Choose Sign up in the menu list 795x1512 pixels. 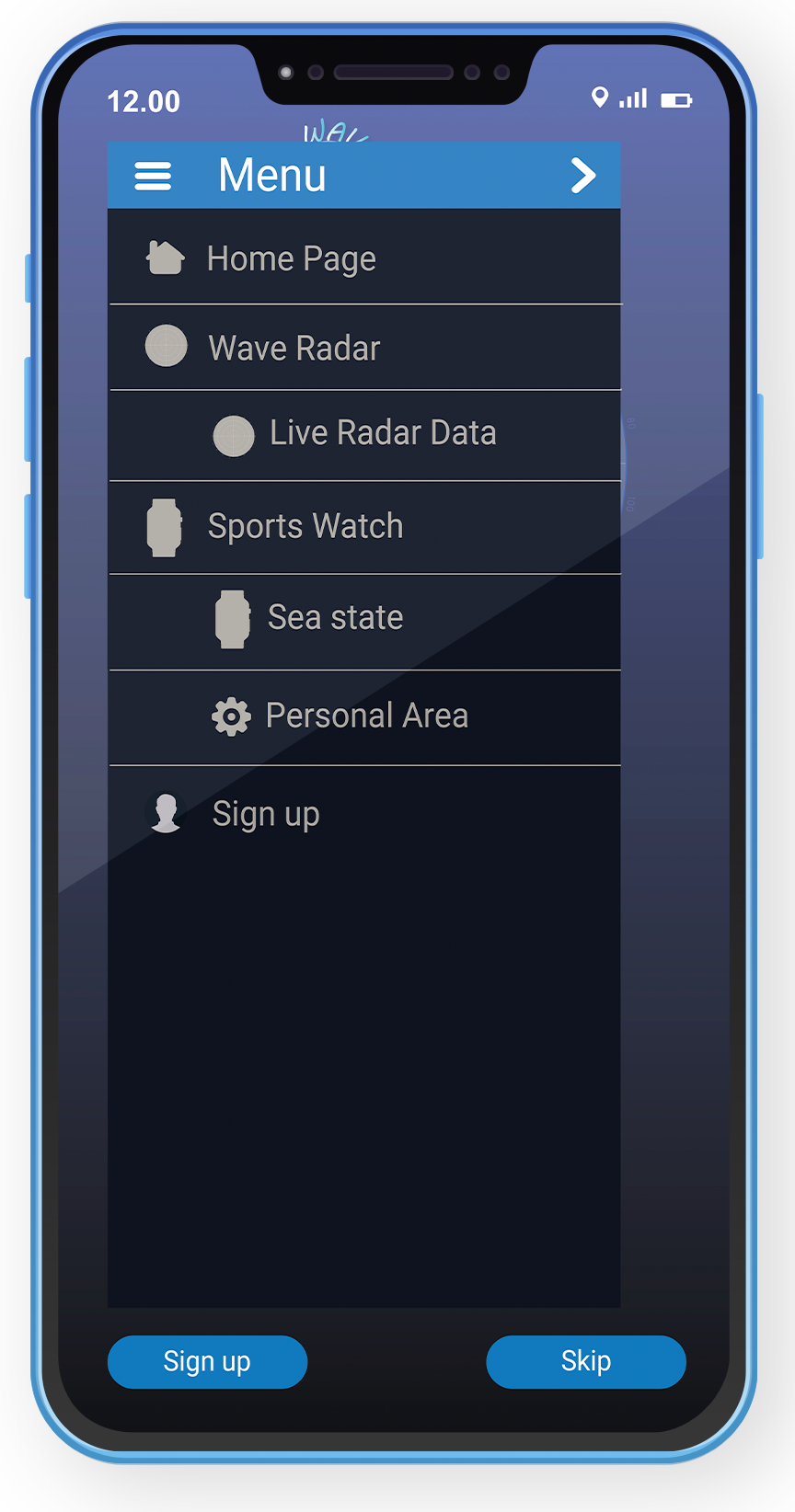click(265, 814)
